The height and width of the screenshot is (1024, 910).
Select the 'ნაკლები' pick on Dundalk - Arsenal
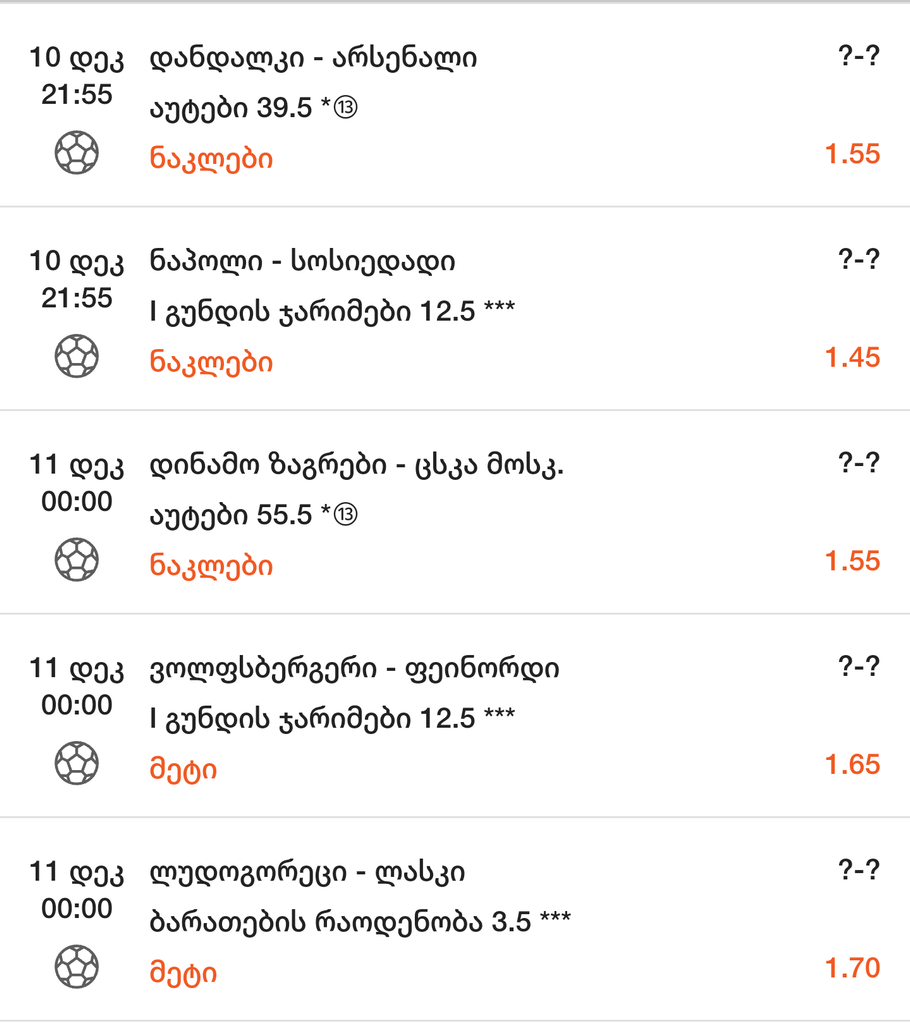point(208,157)
